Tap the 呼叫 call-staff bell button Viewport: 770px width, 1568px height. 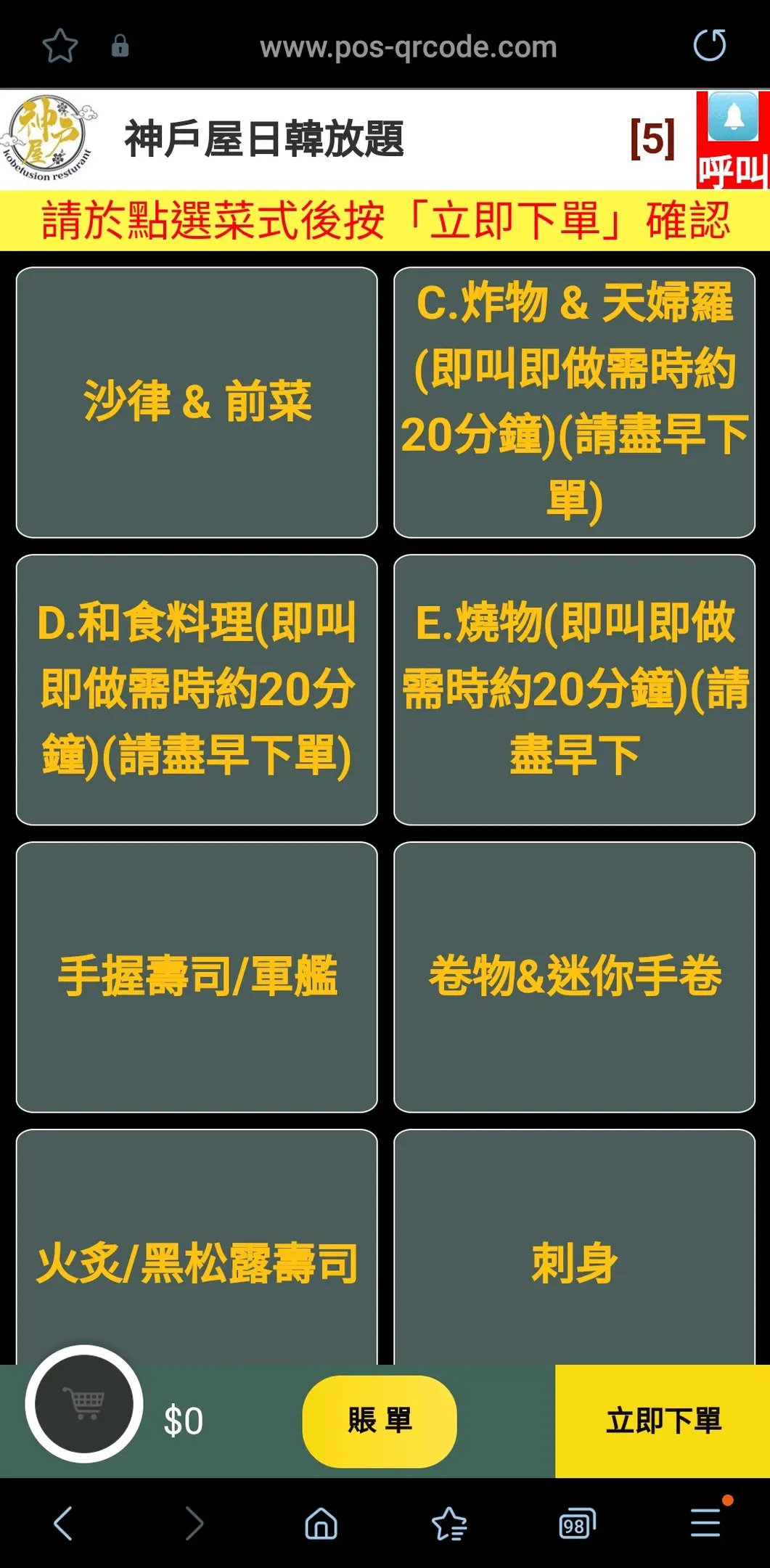[732, 139]
